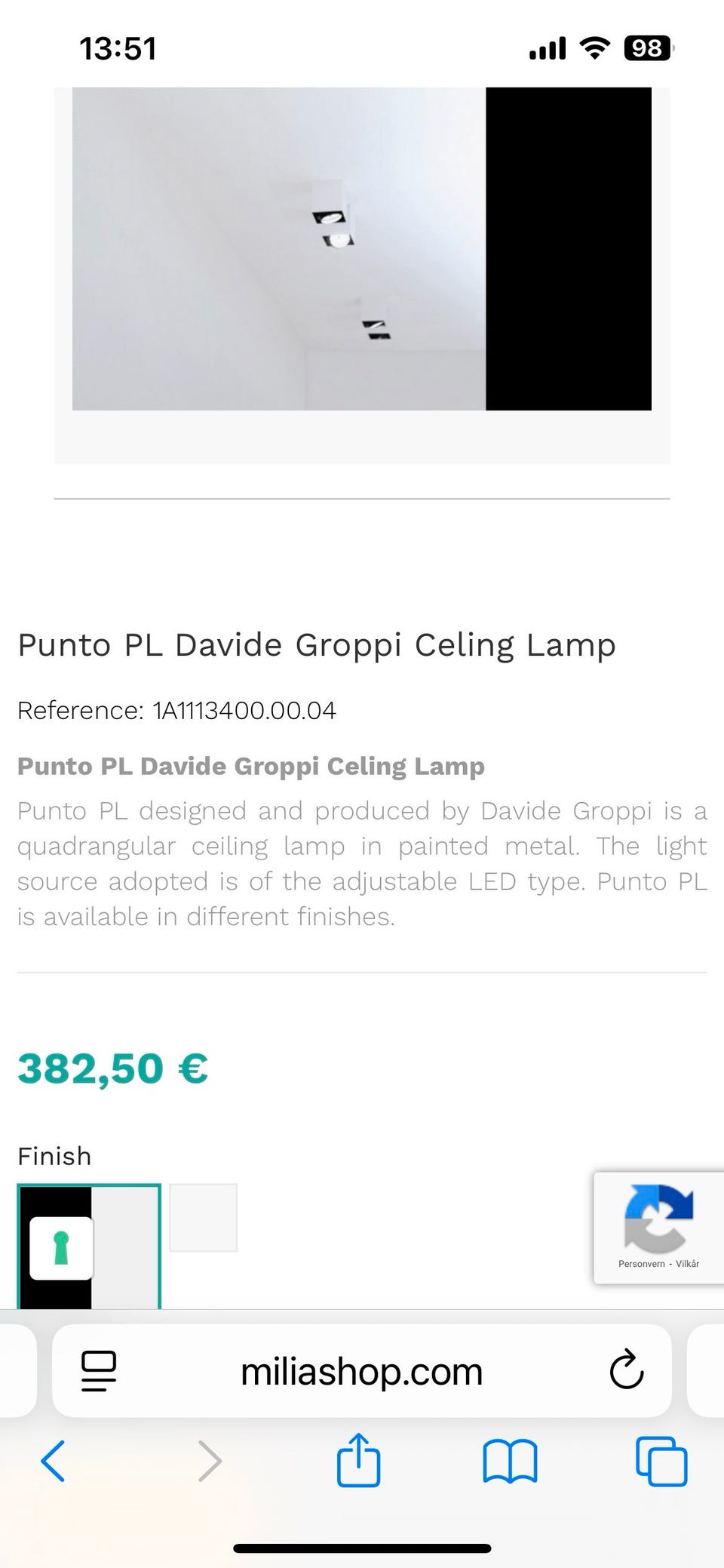The image size is (724, 1568).
Task: Open the reCAPTCHA Personvern link
Action: pyautogui.click(x=641, y=1264)
